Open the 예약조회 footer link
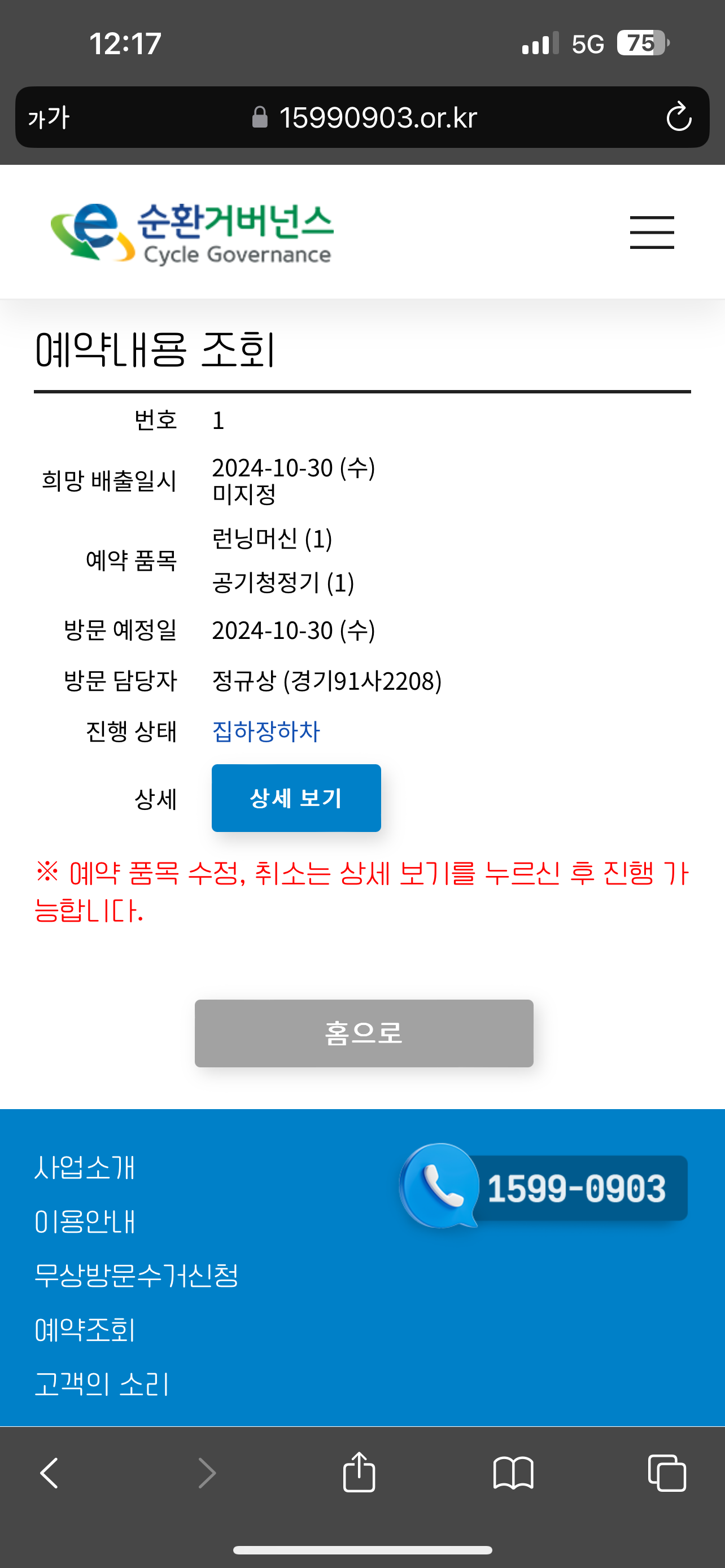Viewport: 725px width, 1568px height. tap(85, 1329)
